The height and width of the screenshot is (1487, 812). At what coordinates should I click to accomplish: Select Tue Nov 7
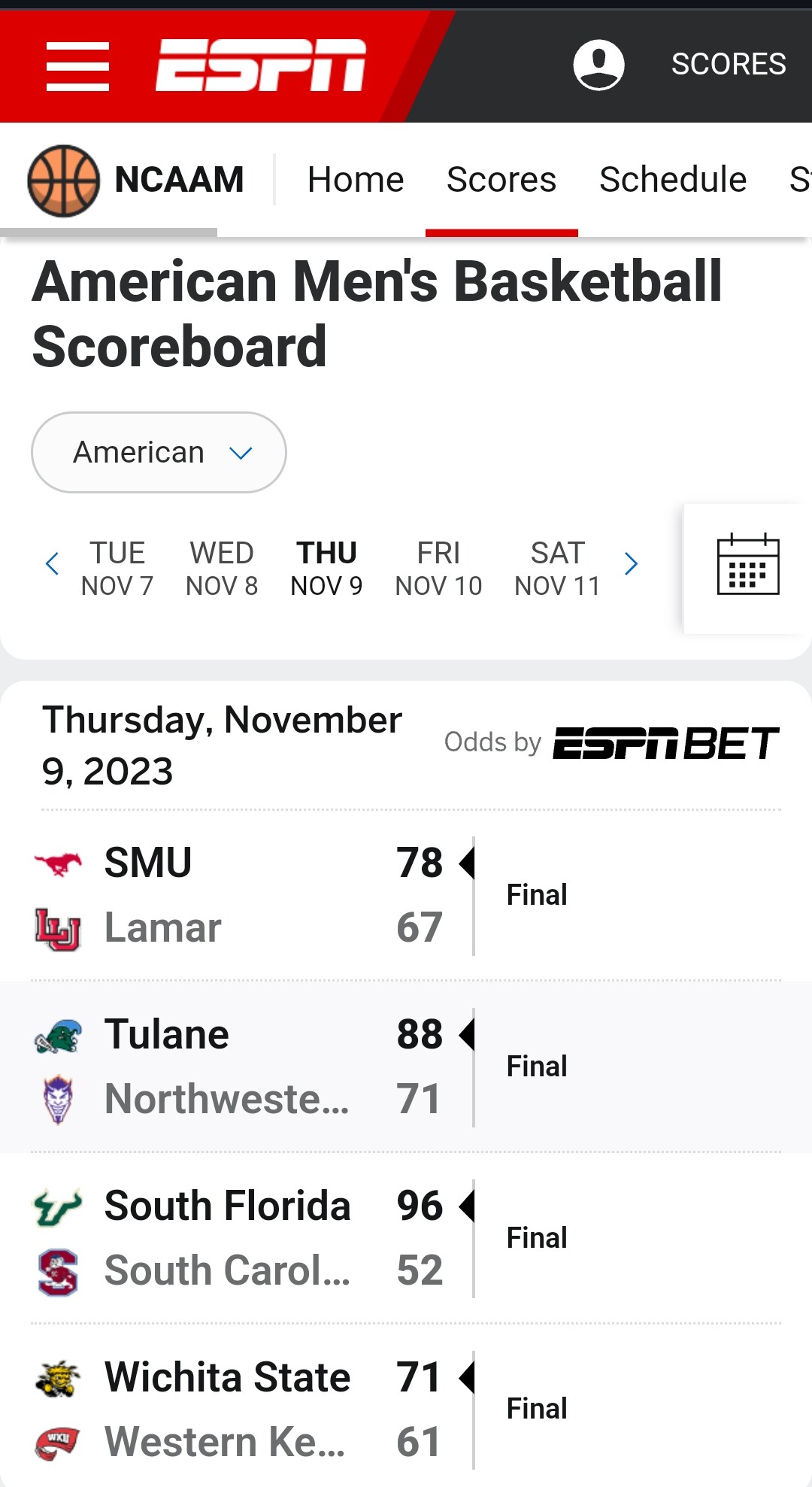[x=117, y=569]
